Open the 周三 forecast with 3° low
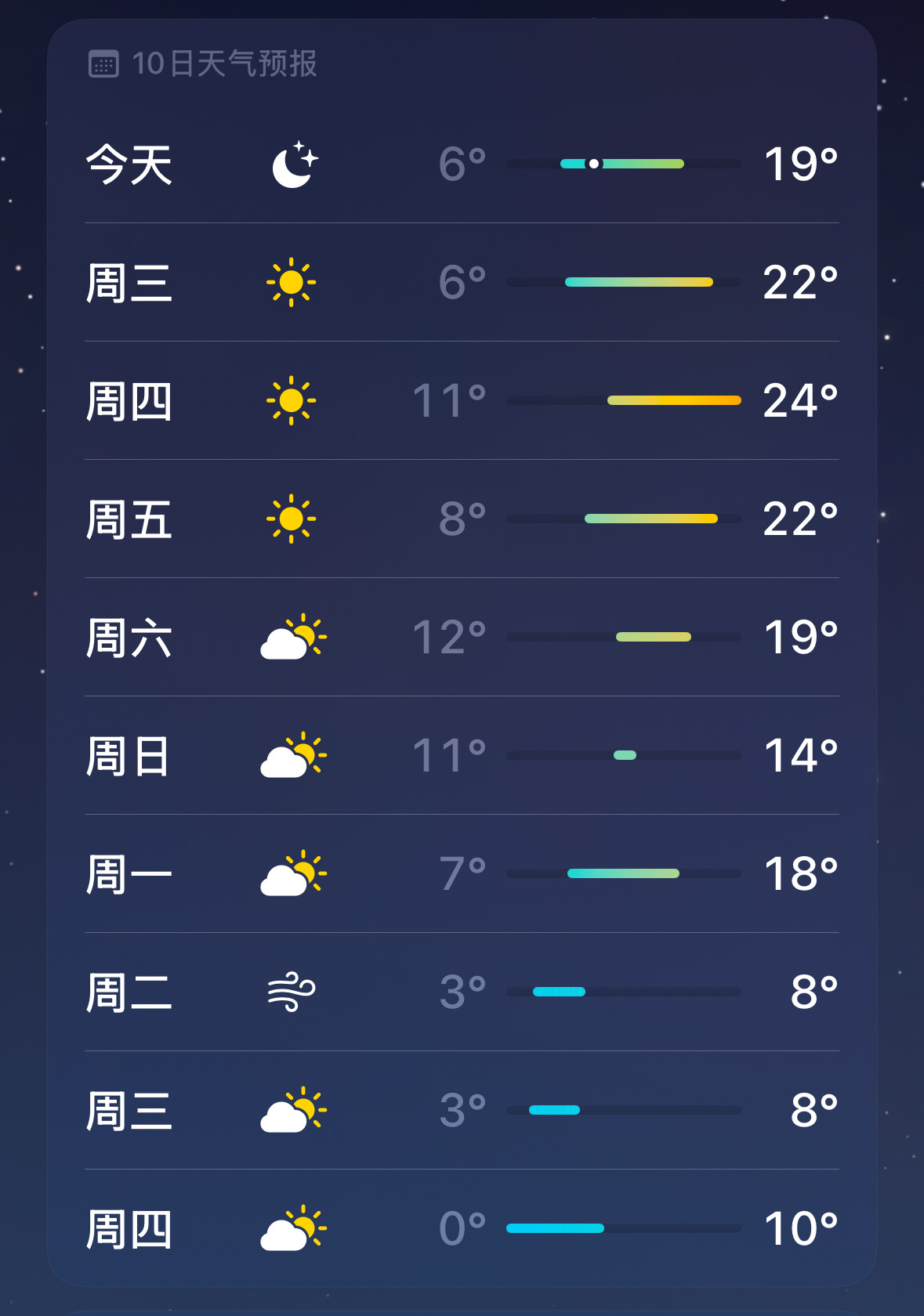Image resolution: width=924 pixels, height=1316 pixels. tap(462, 1110)
